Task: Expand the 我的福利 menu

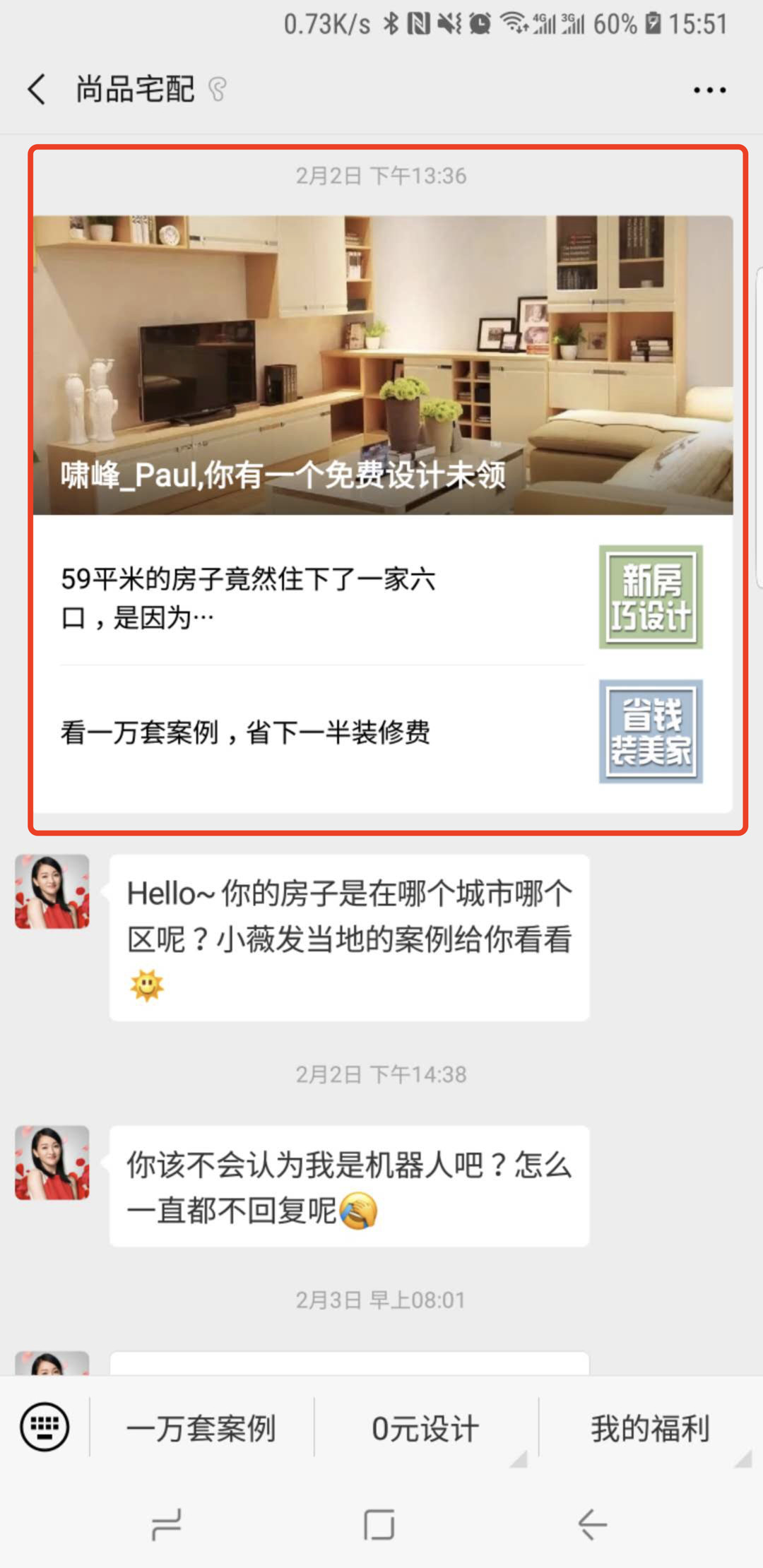Action: coord(650,1429)
